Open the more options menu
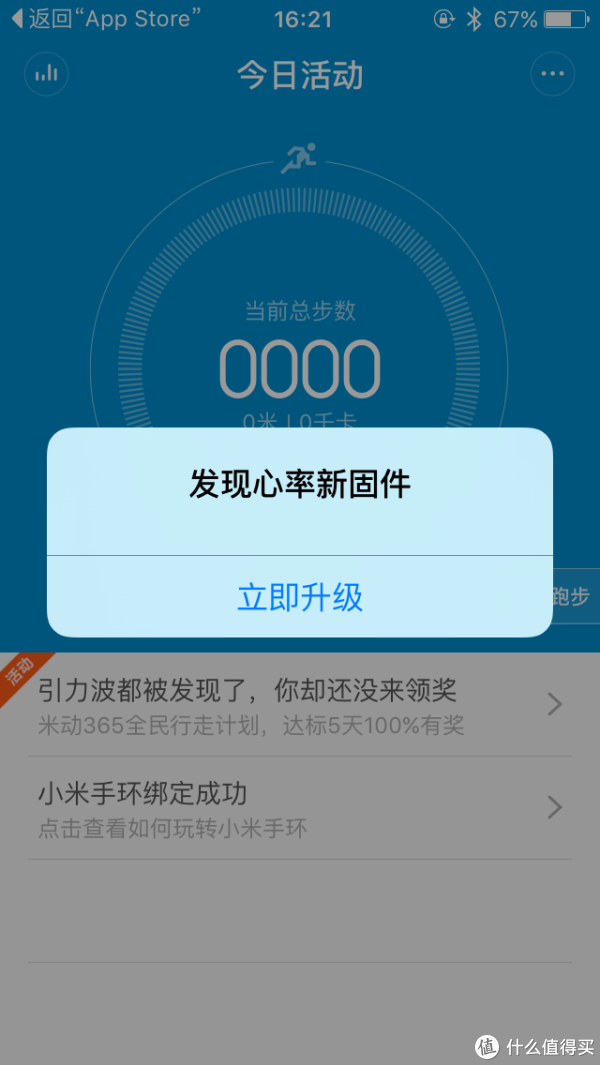This screenshot has width=600, height=1065. pos(552,74)
